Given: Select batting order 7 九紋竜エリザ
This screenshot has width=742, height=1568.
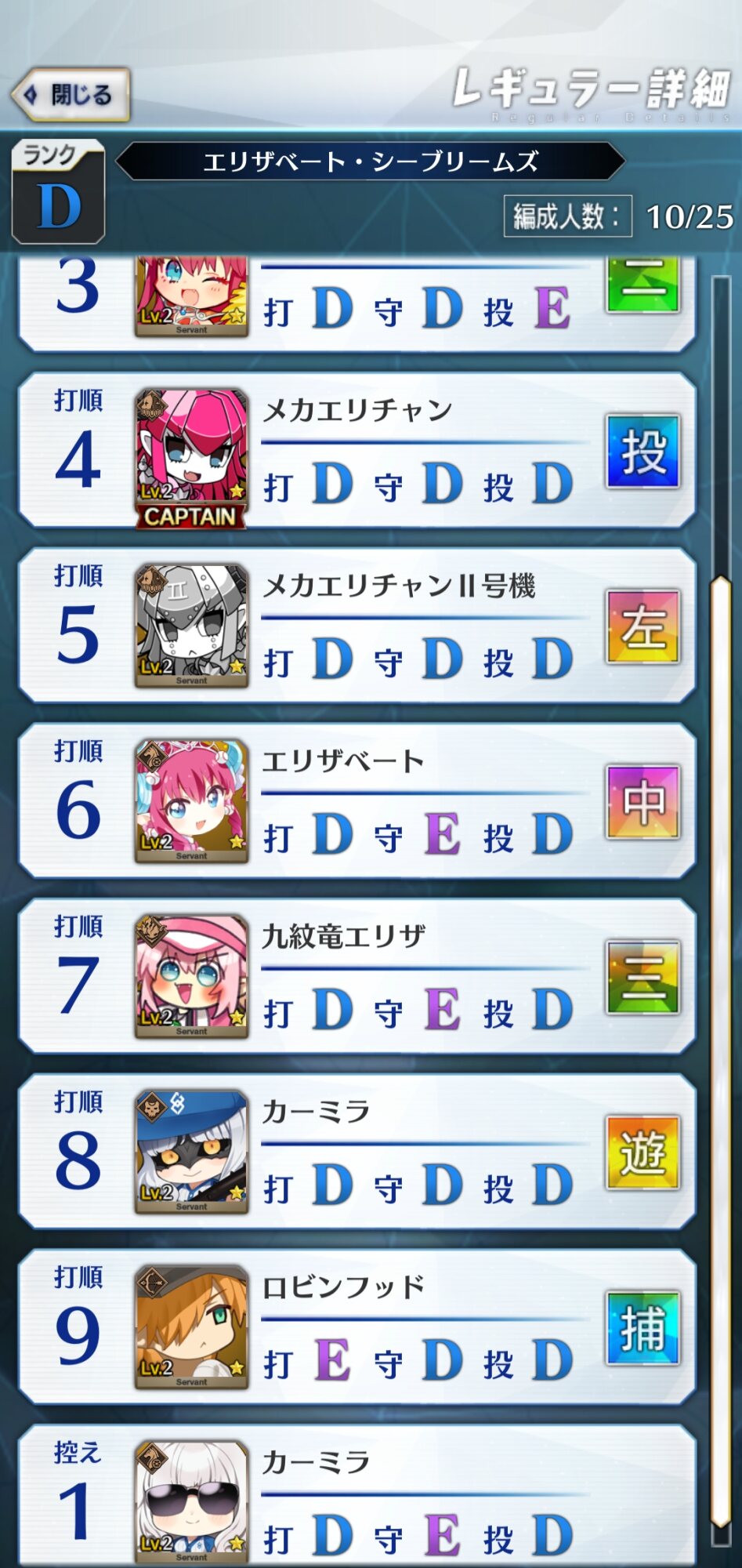Looking at the screenshot, I should point(357,976).
